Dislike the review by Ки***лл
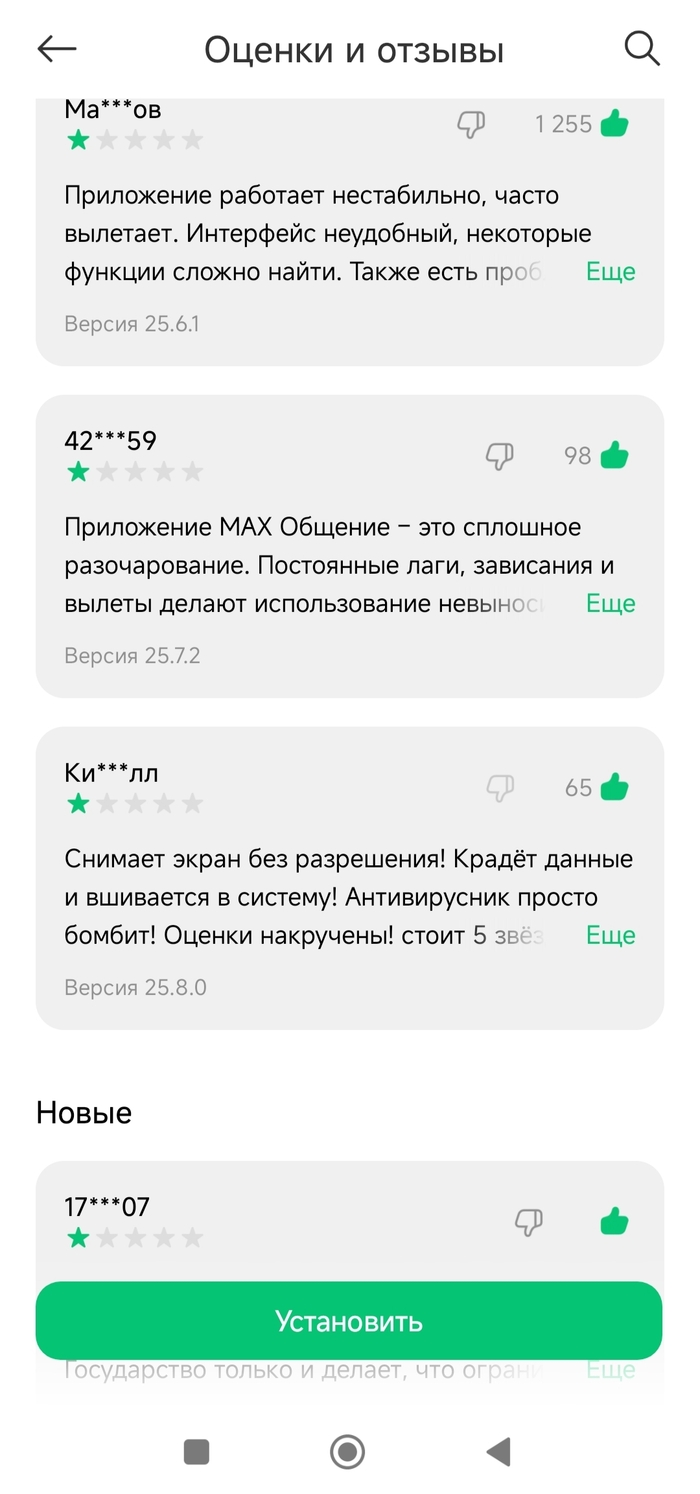Screen dimensions: 700x1494 (499, 789)
